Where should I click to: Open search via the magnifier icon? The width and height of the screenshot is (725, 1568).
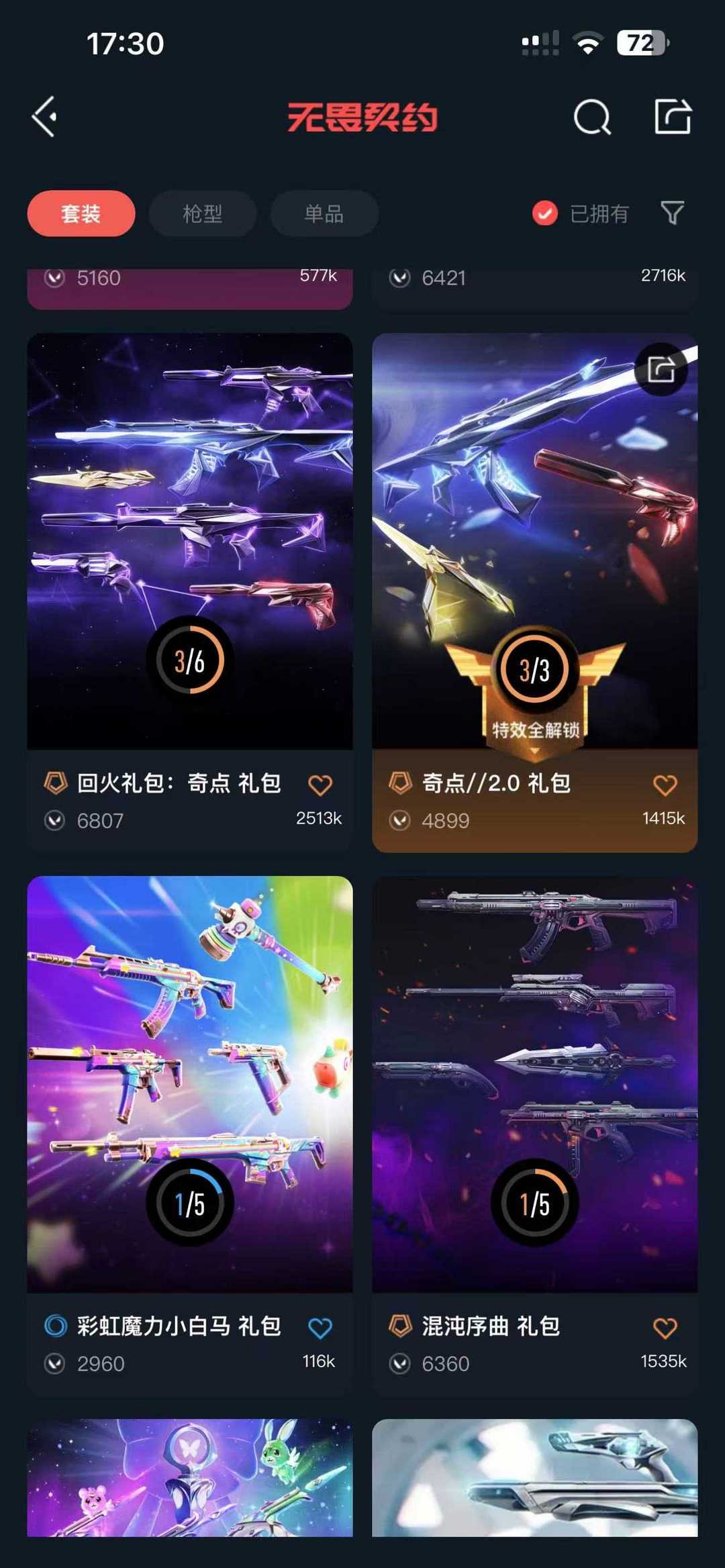[x=591, y=117]
